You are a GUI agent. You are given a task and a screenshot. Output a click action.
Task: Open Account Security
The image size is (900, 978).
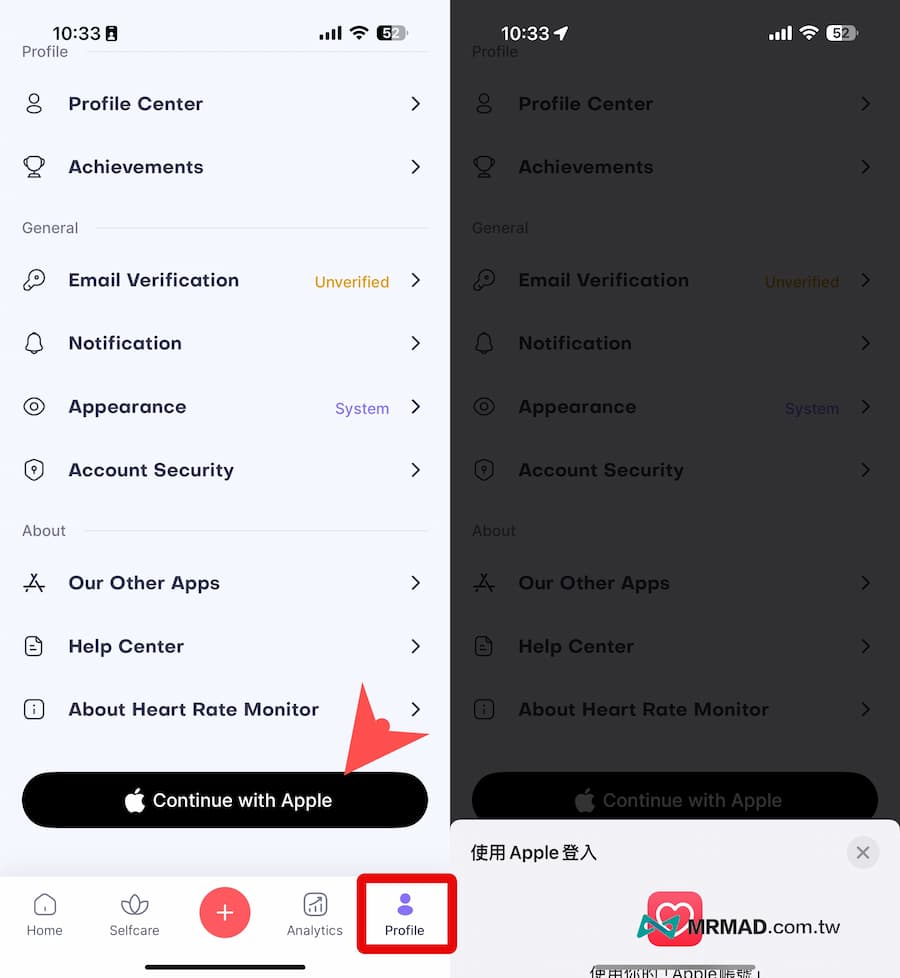coord(224,470)
